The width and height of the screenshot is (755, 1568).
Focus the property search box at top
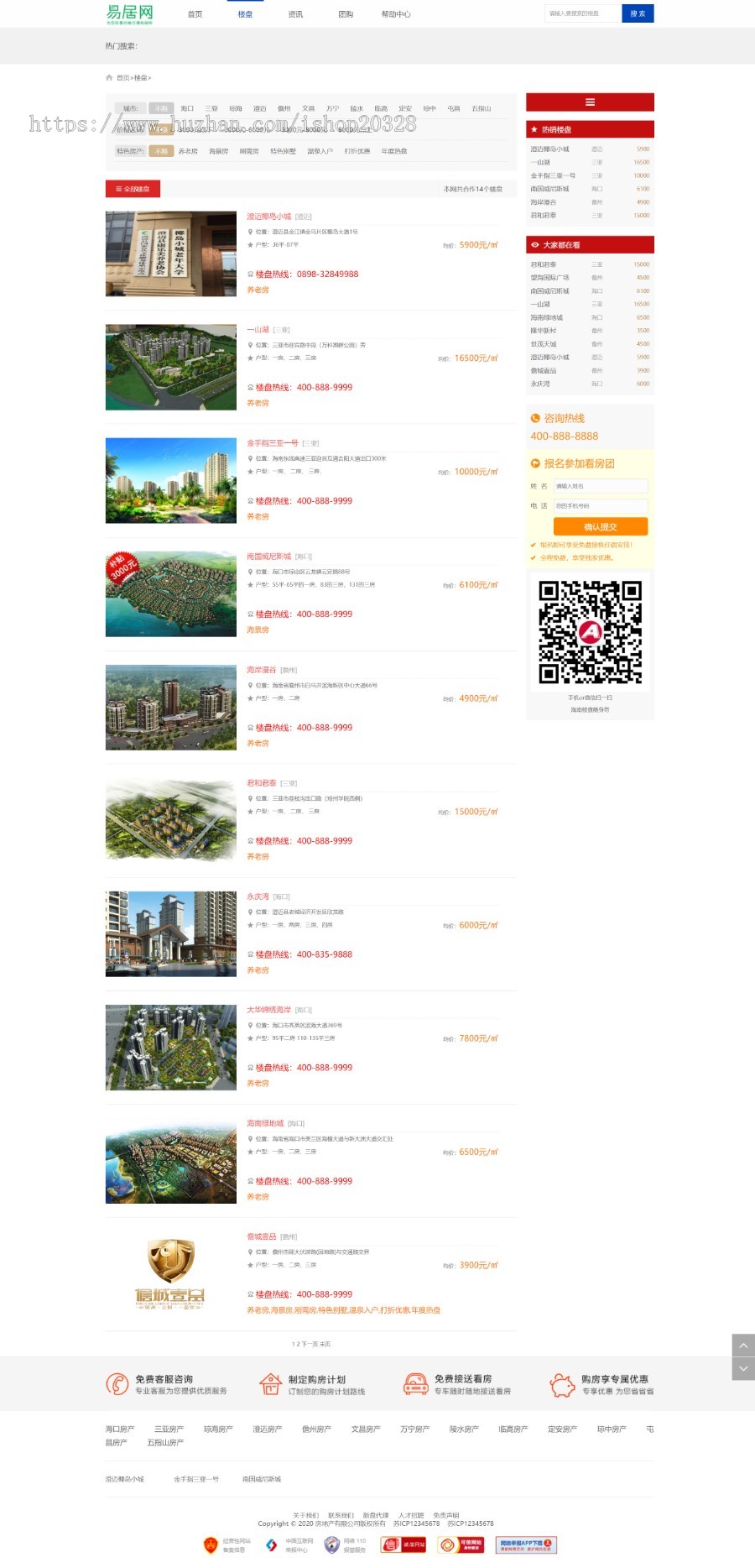(582, 13)
